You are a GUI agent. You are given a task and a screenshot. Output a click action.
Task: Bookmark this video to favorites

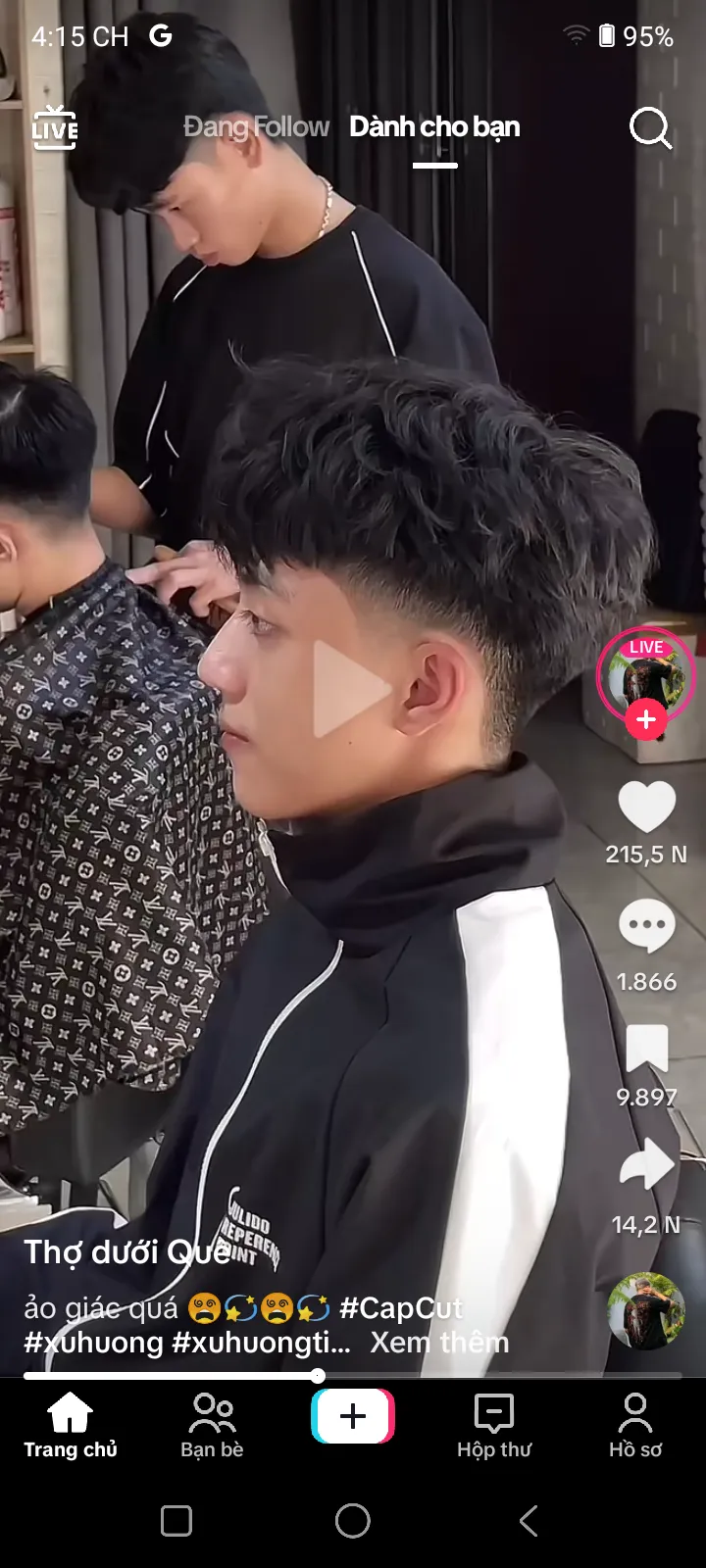(x=646, y=1050)
